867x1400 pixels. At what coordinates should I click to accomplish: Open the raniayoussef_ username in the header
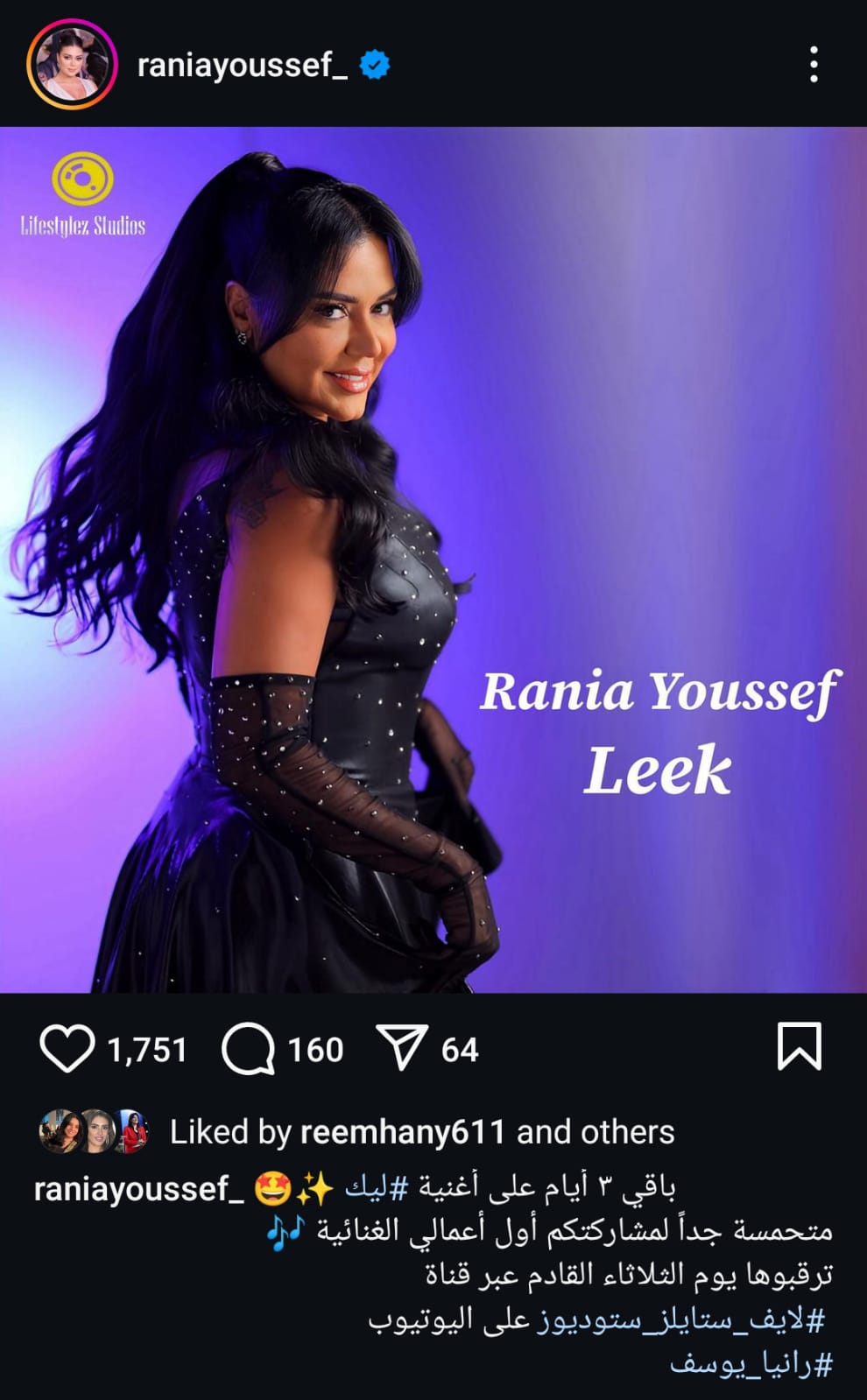click(x=242, y=66)
